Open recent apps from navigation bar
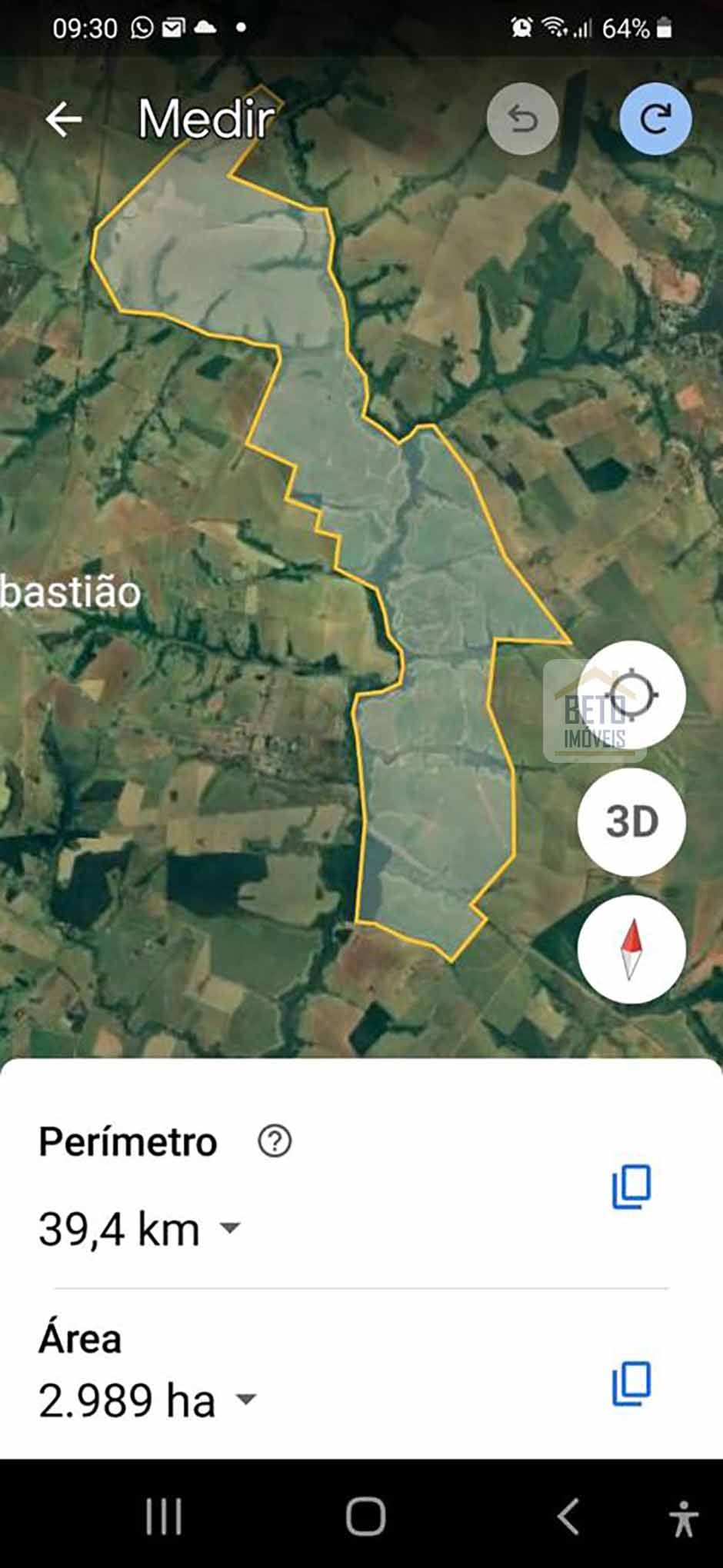The height and width of the screenshot is (1568, 723). pyautogui.click(x=164, y=1517)
